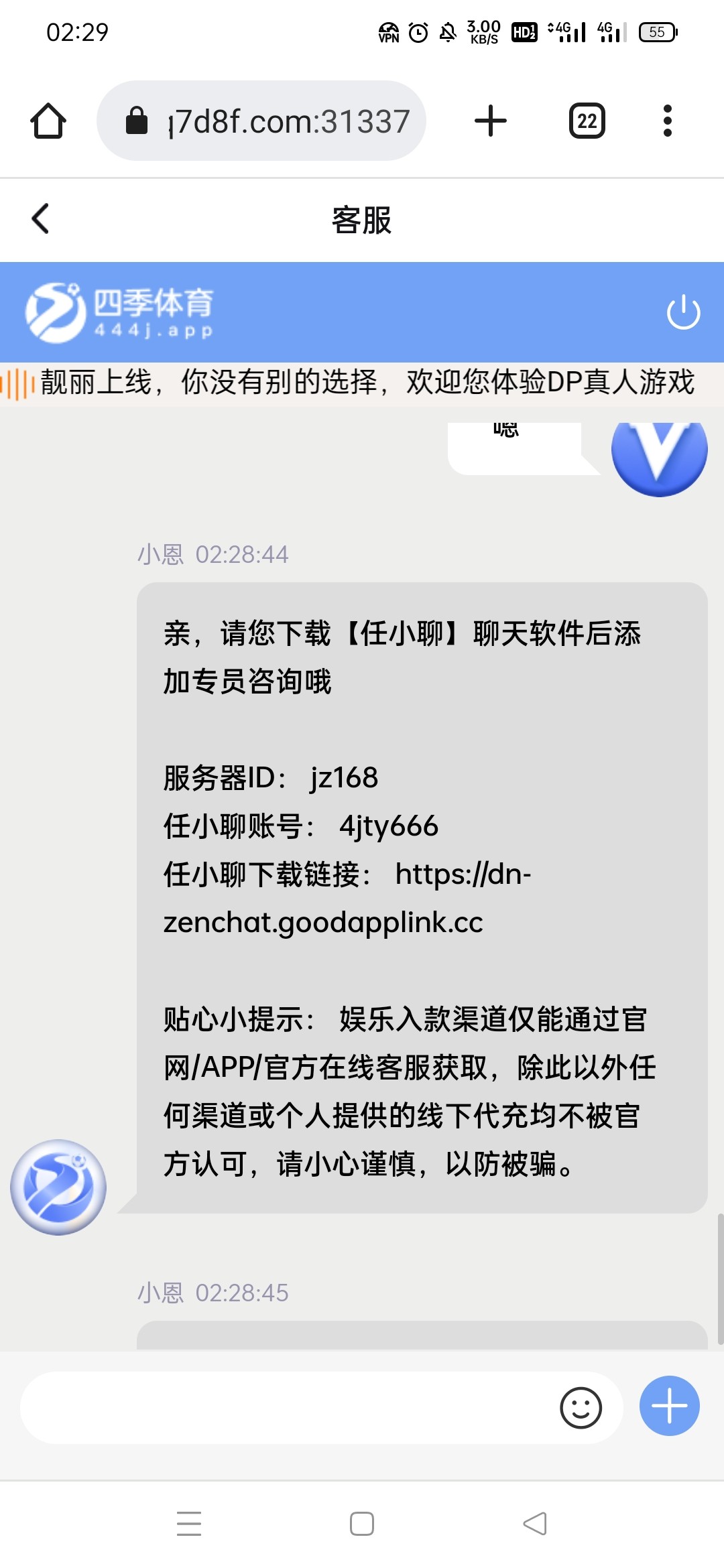Open a new browser tab
Image resolution: width=724 pixels, height=1568 pixels.
tap(490, 121)
